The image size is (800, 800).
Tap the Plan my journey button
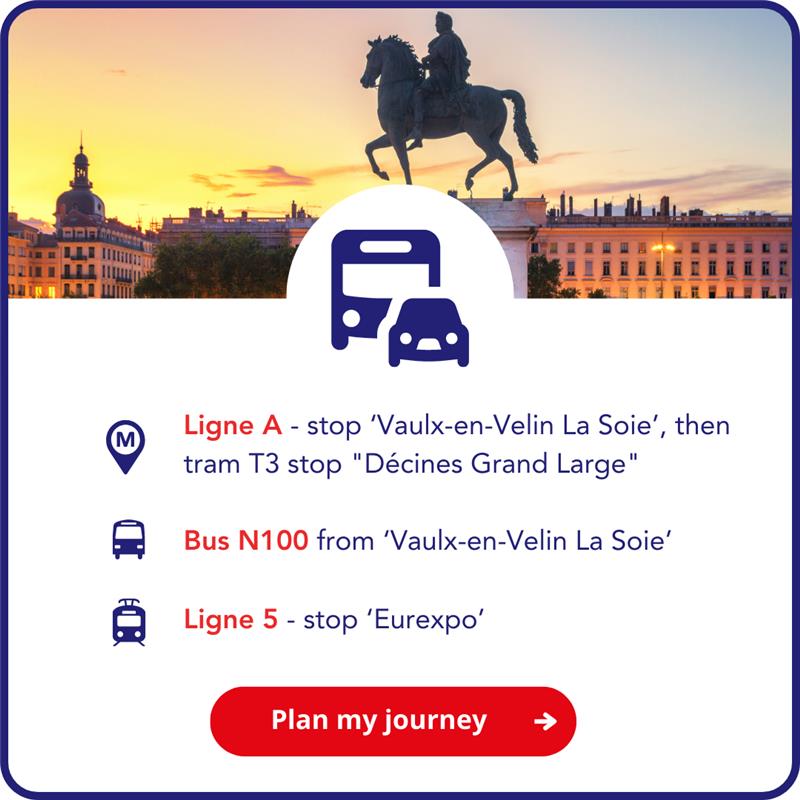393,721
